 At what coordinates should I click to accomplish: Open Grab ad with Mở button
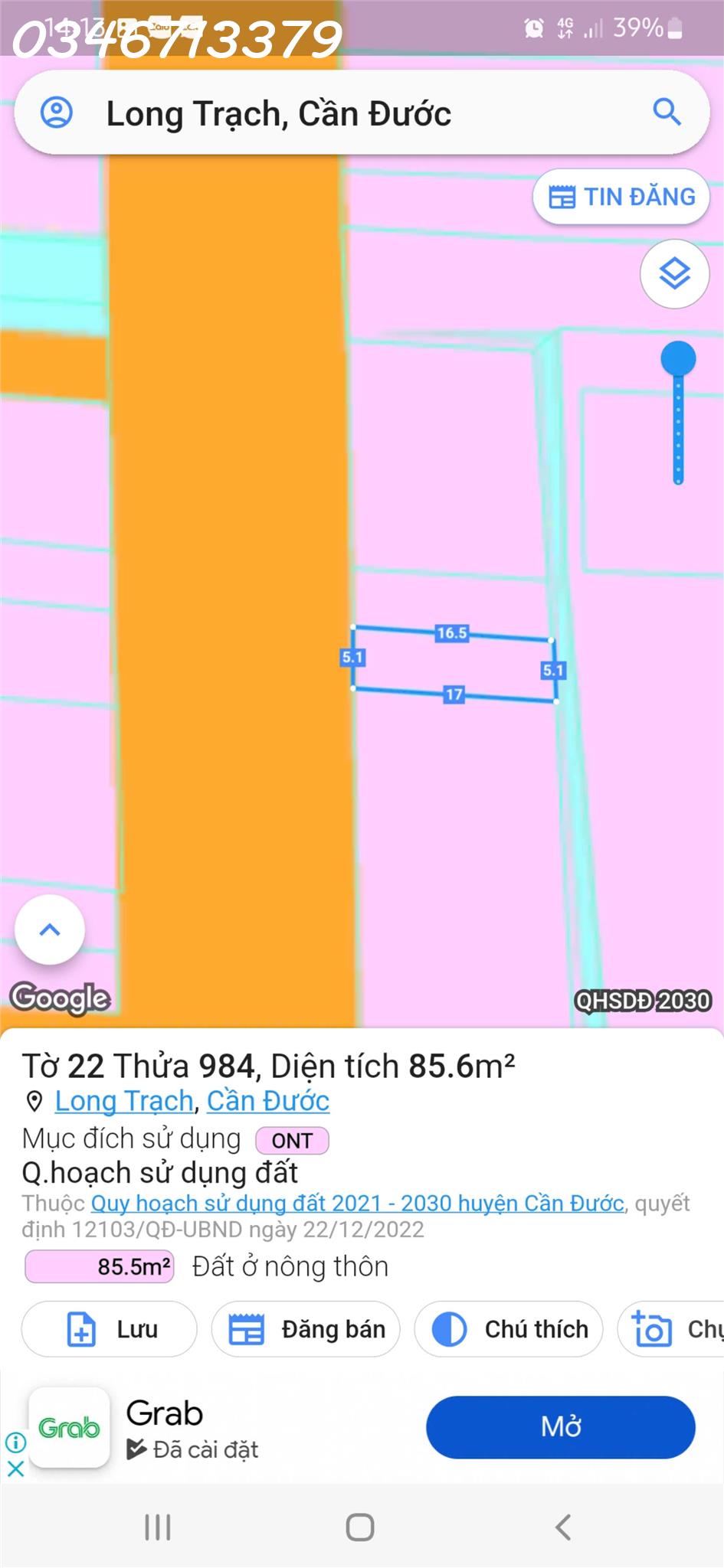click(x=560, y=1427)
